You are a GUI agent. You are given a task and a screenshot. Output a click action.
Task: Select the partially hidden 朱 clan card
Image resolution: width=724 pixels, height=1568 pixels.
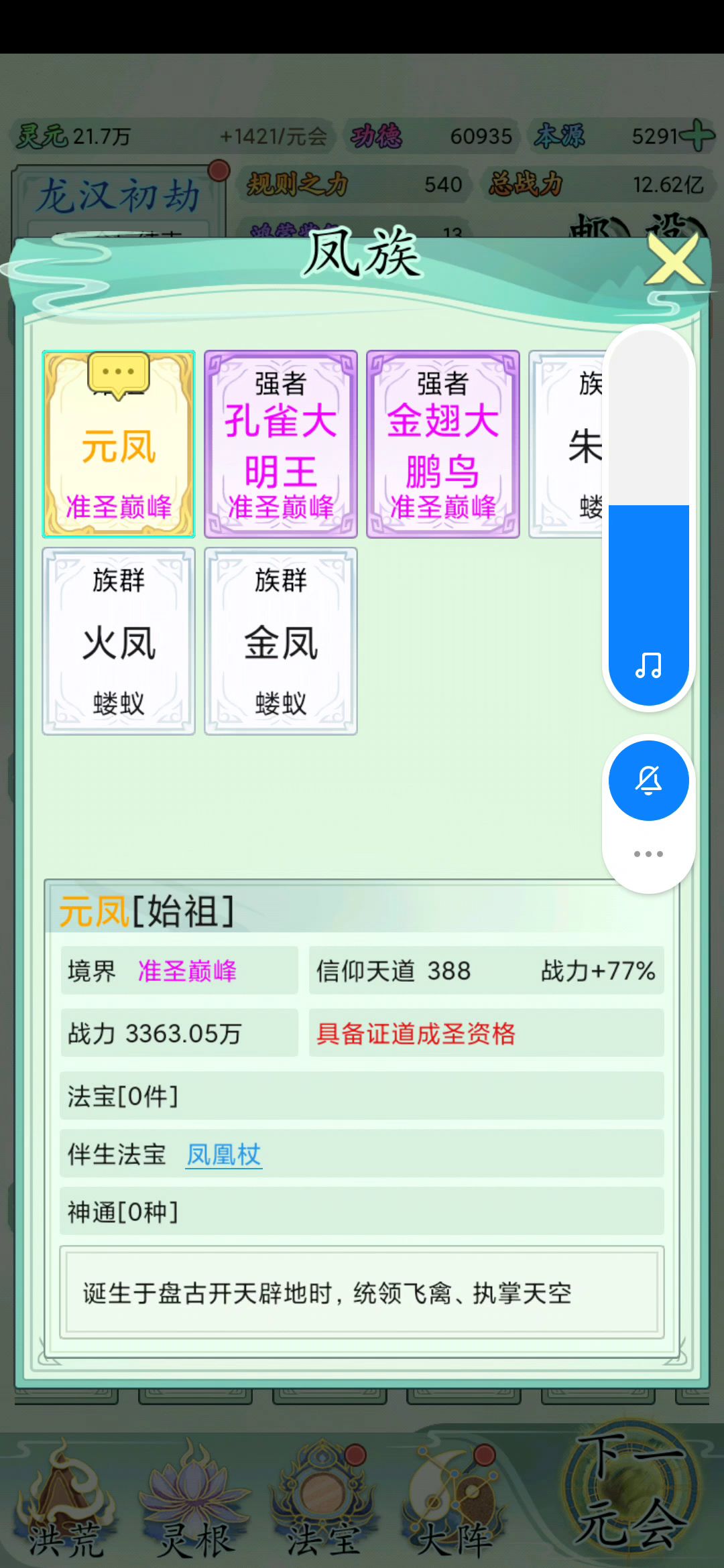[566, 444]
